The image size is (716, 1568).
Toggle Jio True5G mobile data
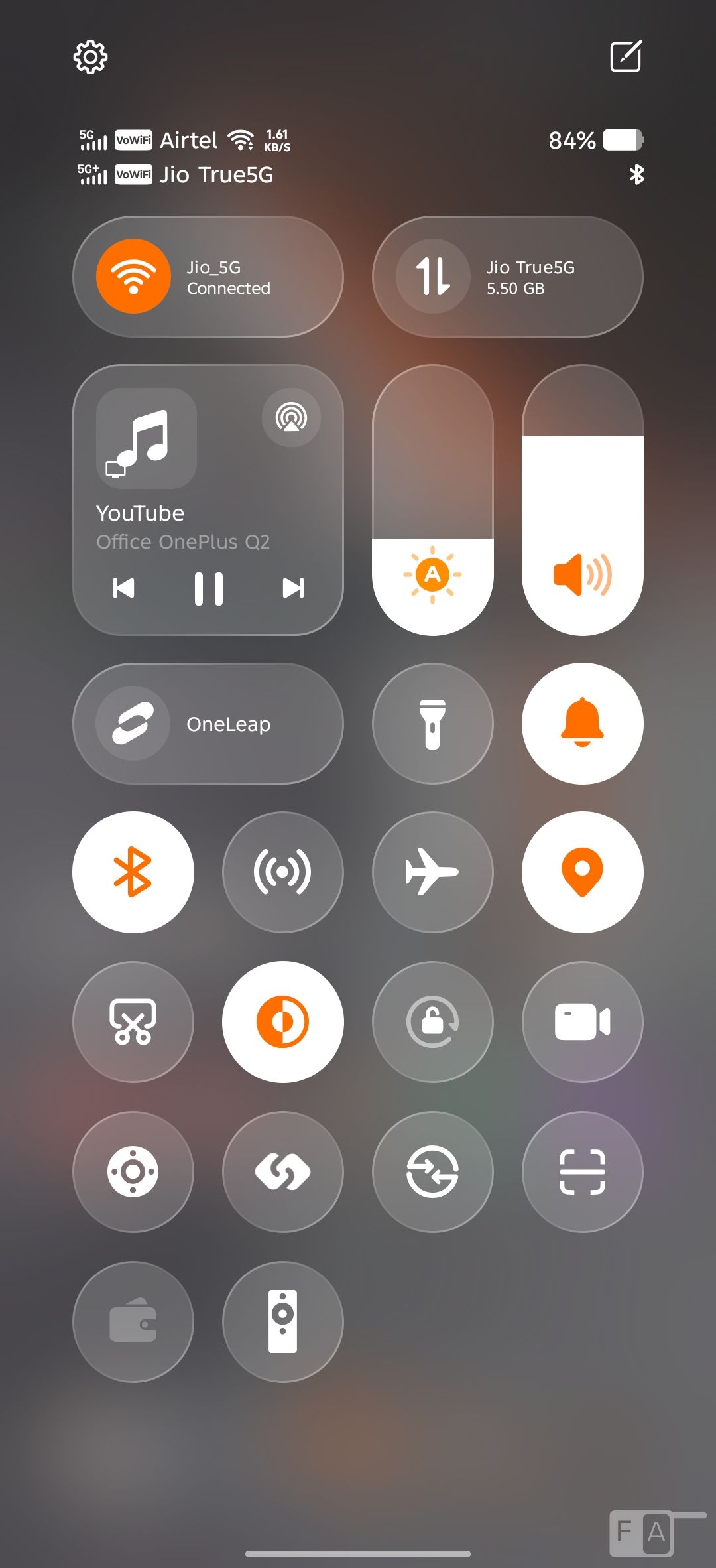click(433, 277)
